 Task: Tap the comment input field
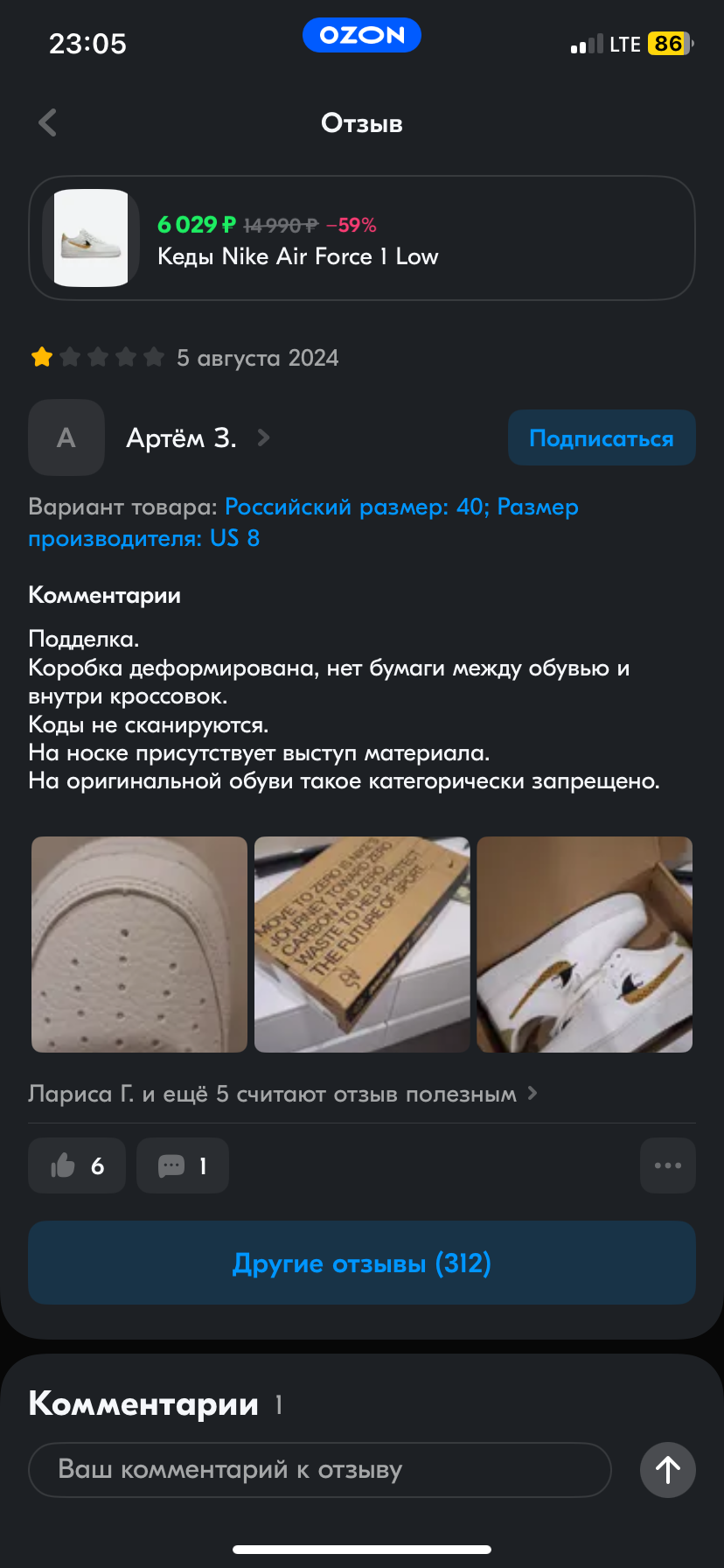click(320, 1470)
